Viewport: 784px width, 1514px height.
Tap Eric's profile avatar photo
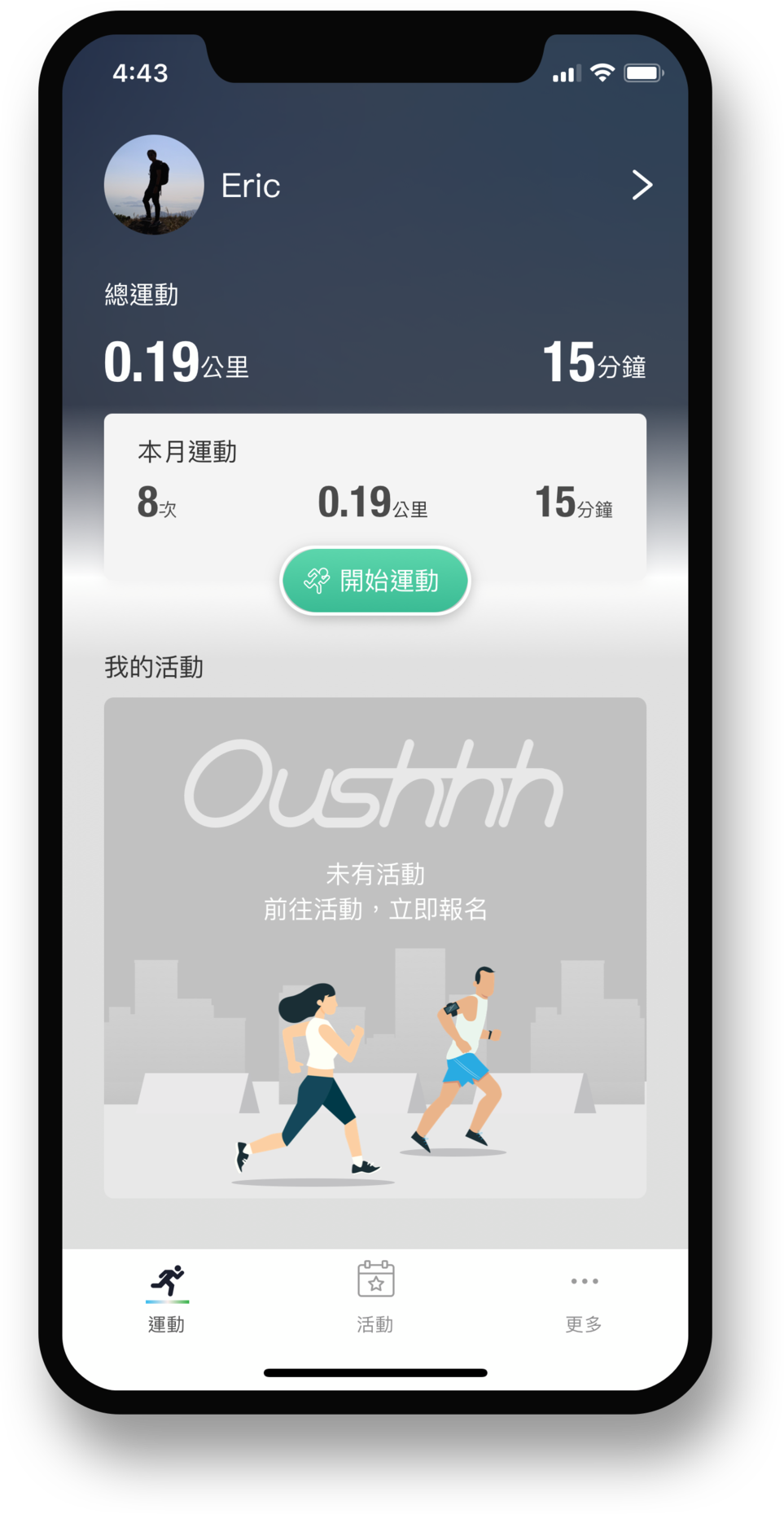coord(154,185)
